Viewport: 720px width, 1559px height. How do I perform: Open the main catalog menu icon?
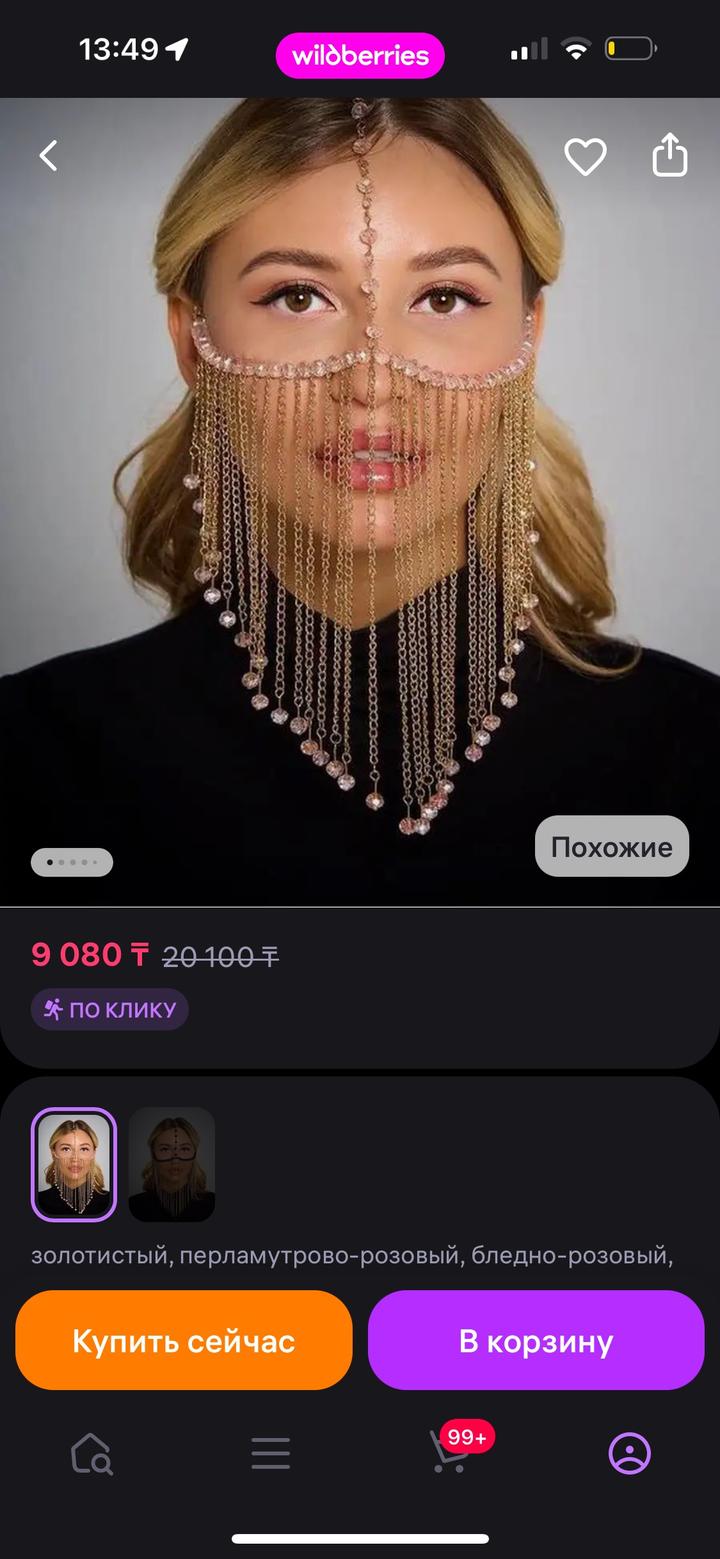pos(270,1453)
